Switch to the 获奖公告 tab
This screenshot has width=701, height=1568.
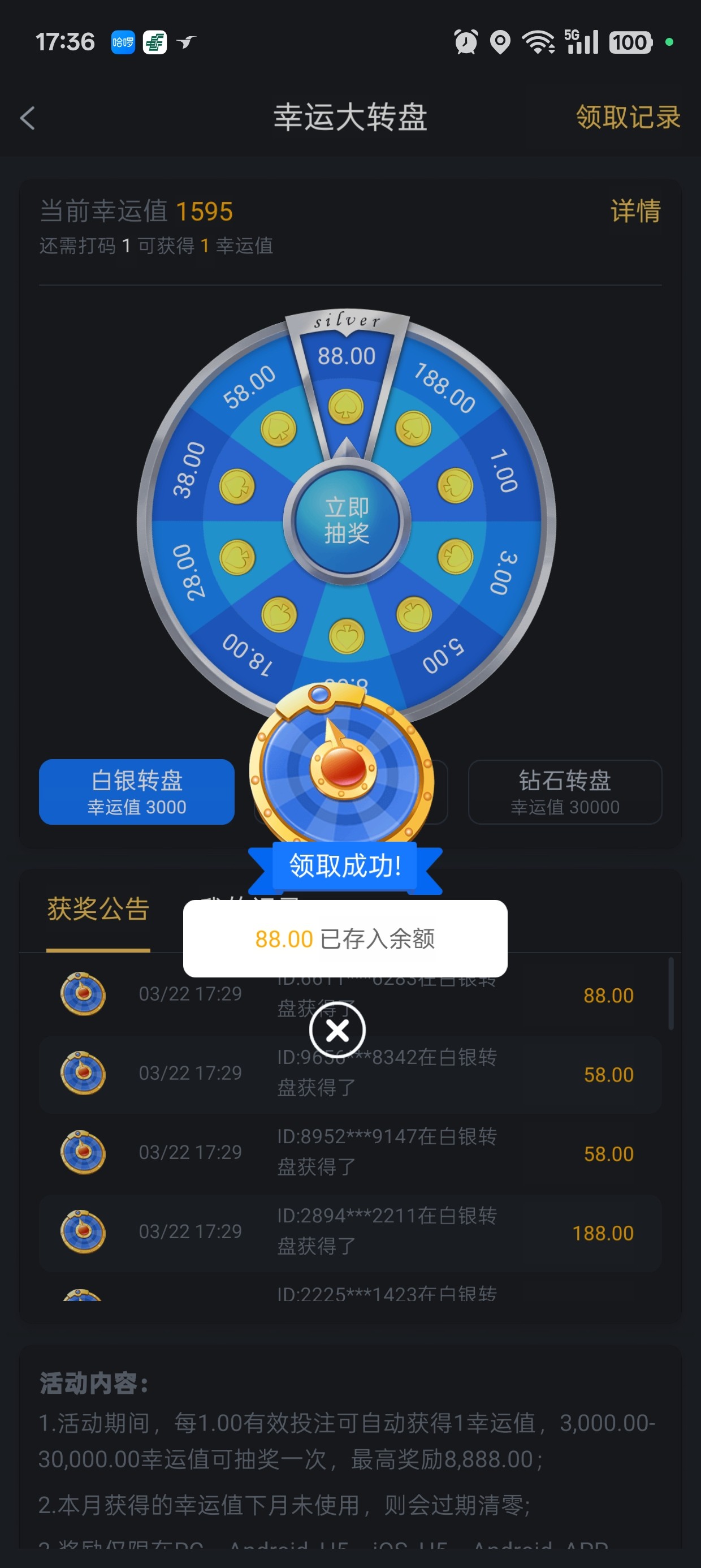point(98,910)
